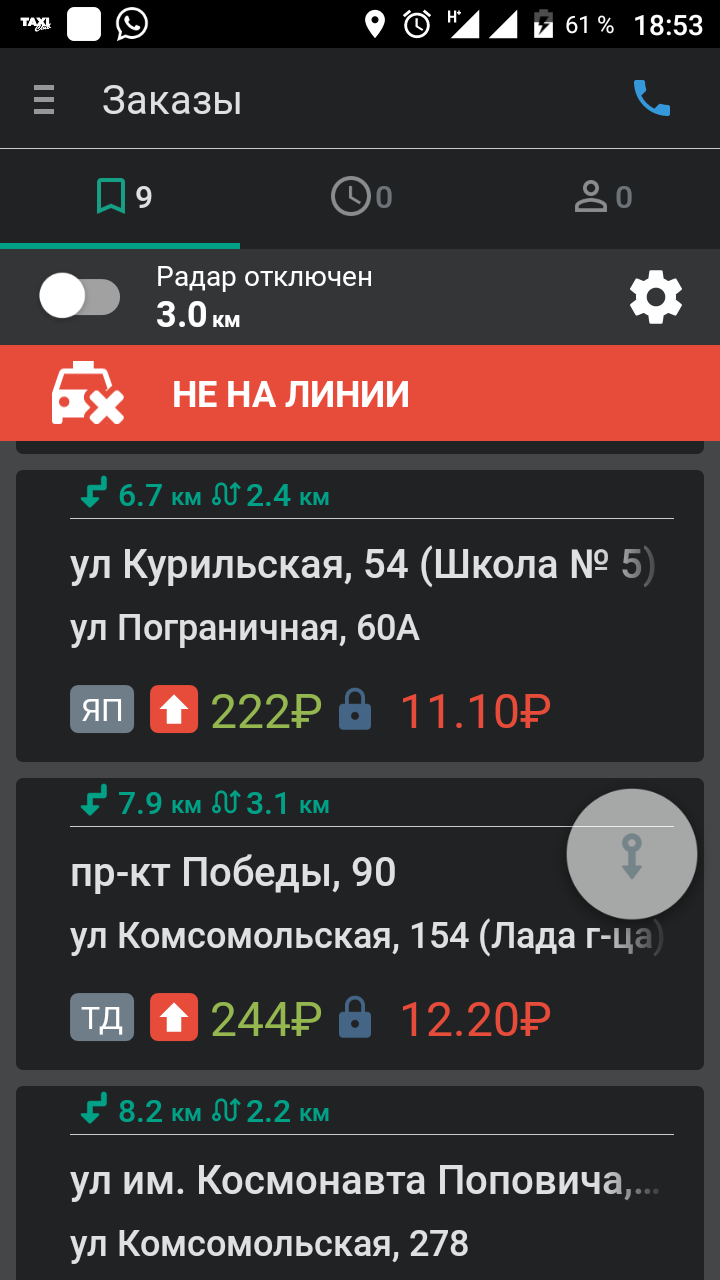The width and height of the screenshot is (720, 1280).
Task: Call dispatcher via phone icon
Action: point(652,98)
